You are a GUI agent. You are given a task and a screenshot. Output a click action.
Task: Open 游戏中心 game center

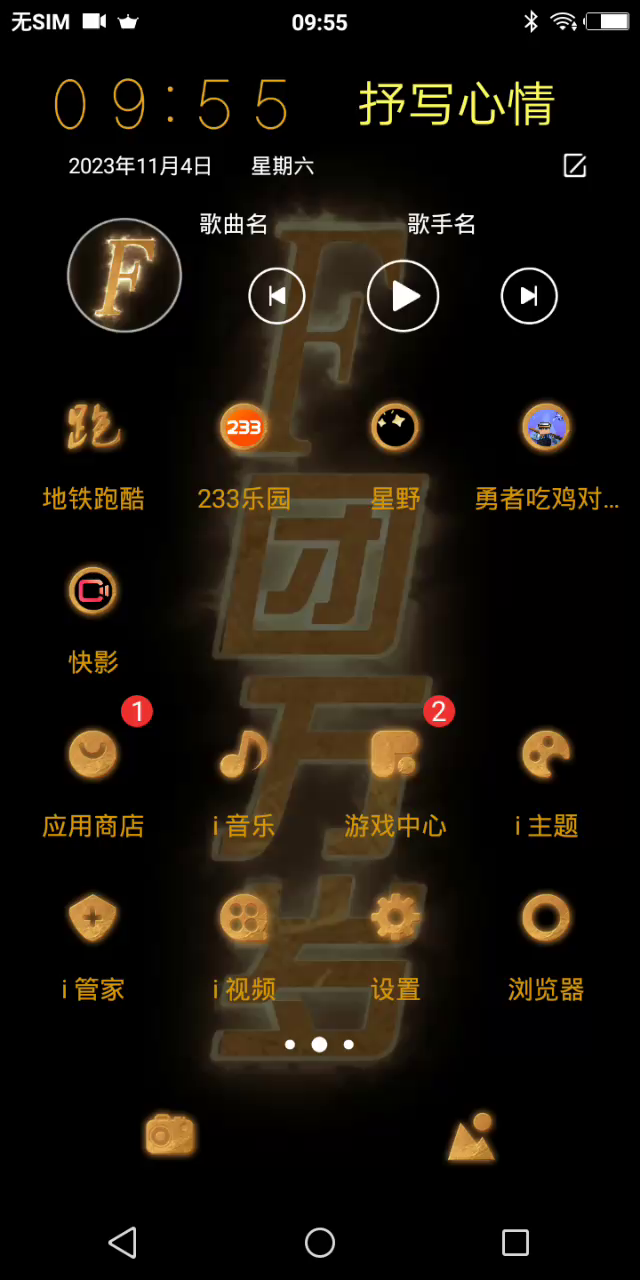(x=395, y=756)
